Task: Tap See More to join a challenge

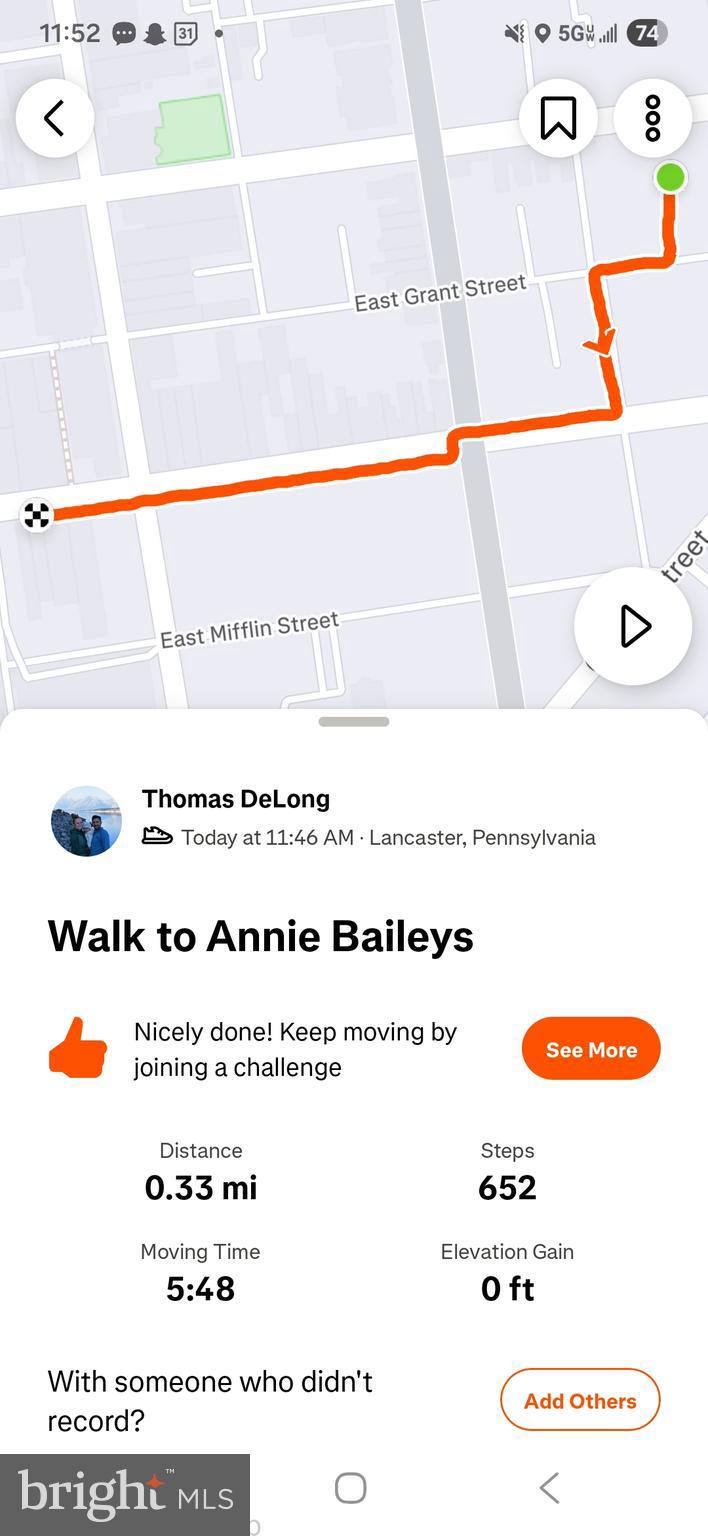Action: click(x=591, y=1049)
